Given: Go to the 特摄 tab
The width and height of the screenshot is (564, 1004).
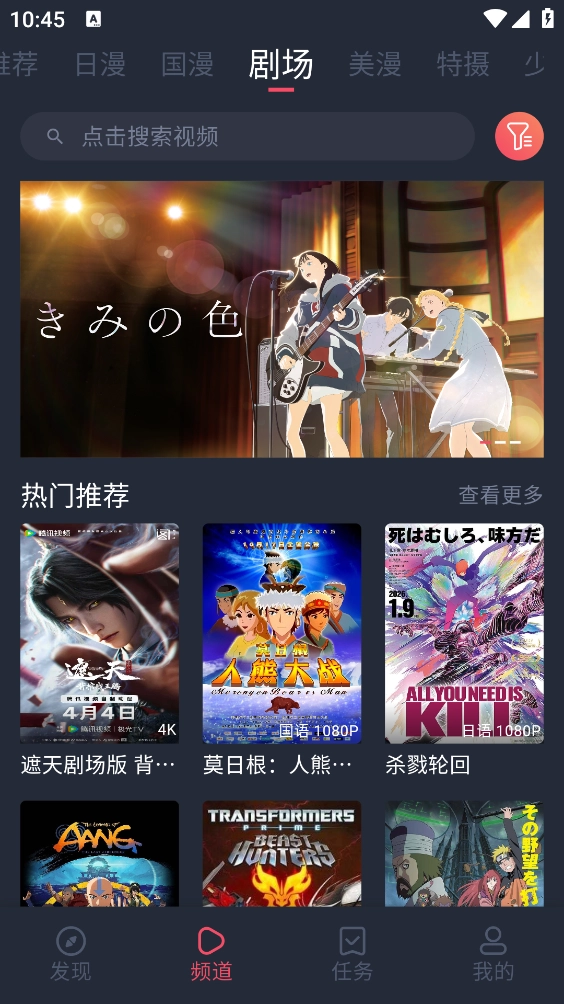Looking at the screenshot, I should (463, 64).
